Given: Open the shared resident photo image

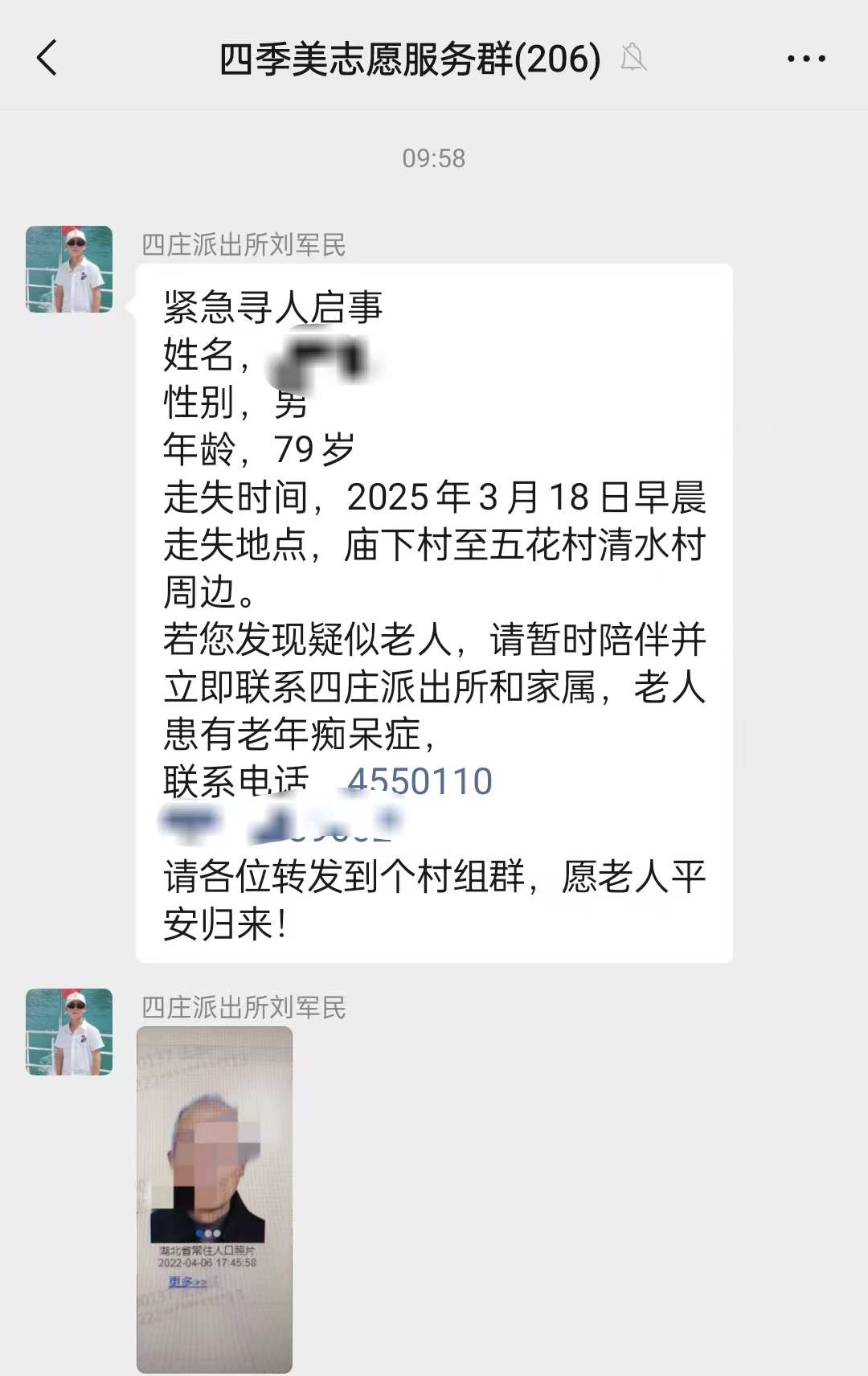Looking at the screenshot, I should [215, 1198].
